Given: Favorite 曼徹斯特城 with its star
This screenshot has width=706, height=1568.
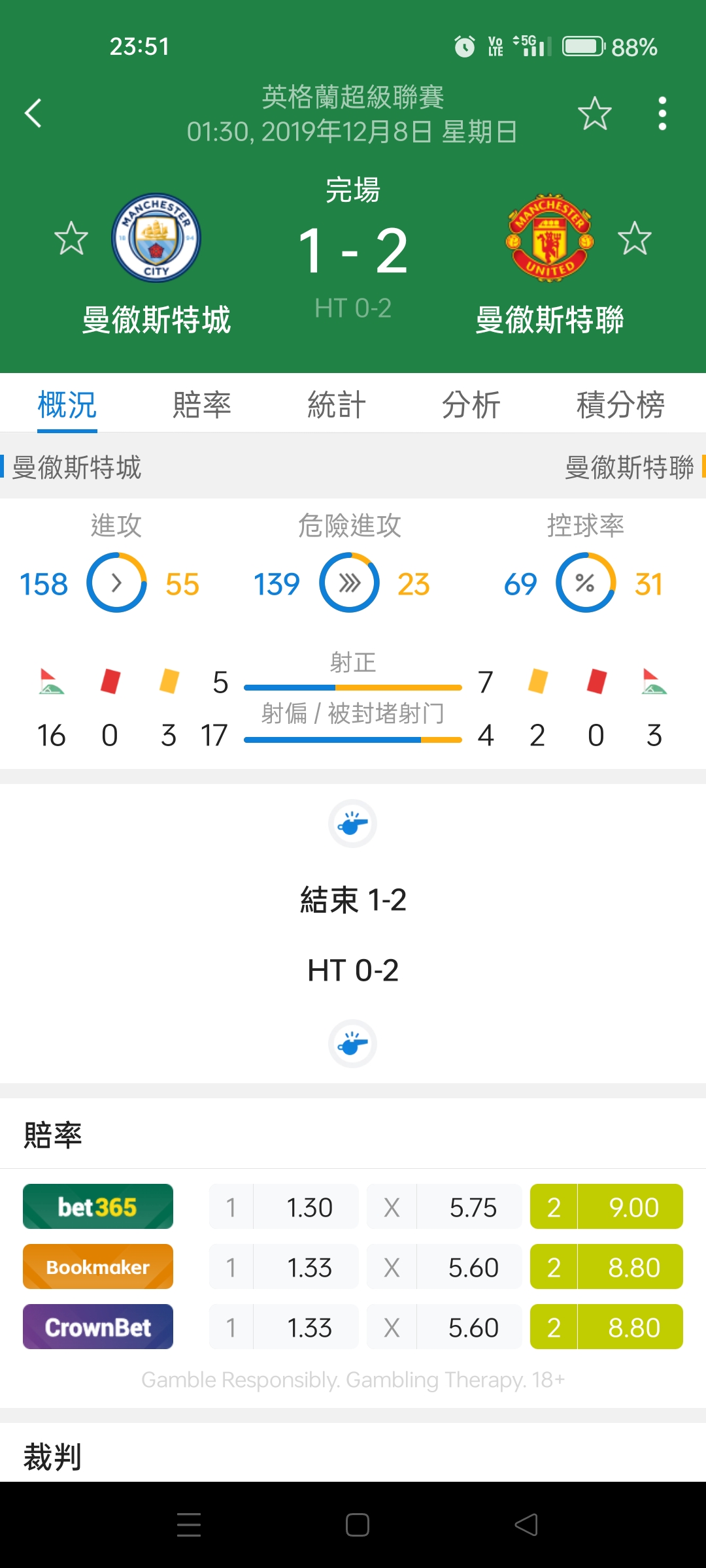Looking at the screenshot, I should click(71, 238).
